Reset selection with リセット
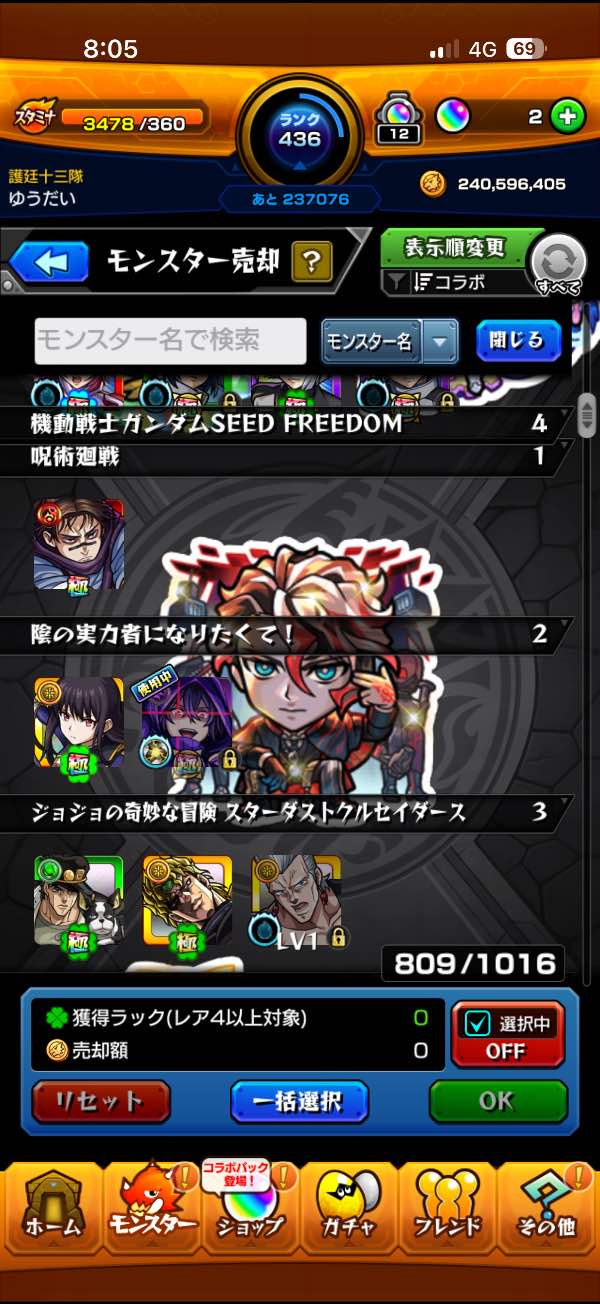This screenshot has width=600, height=1304. tap(100, 1102)
